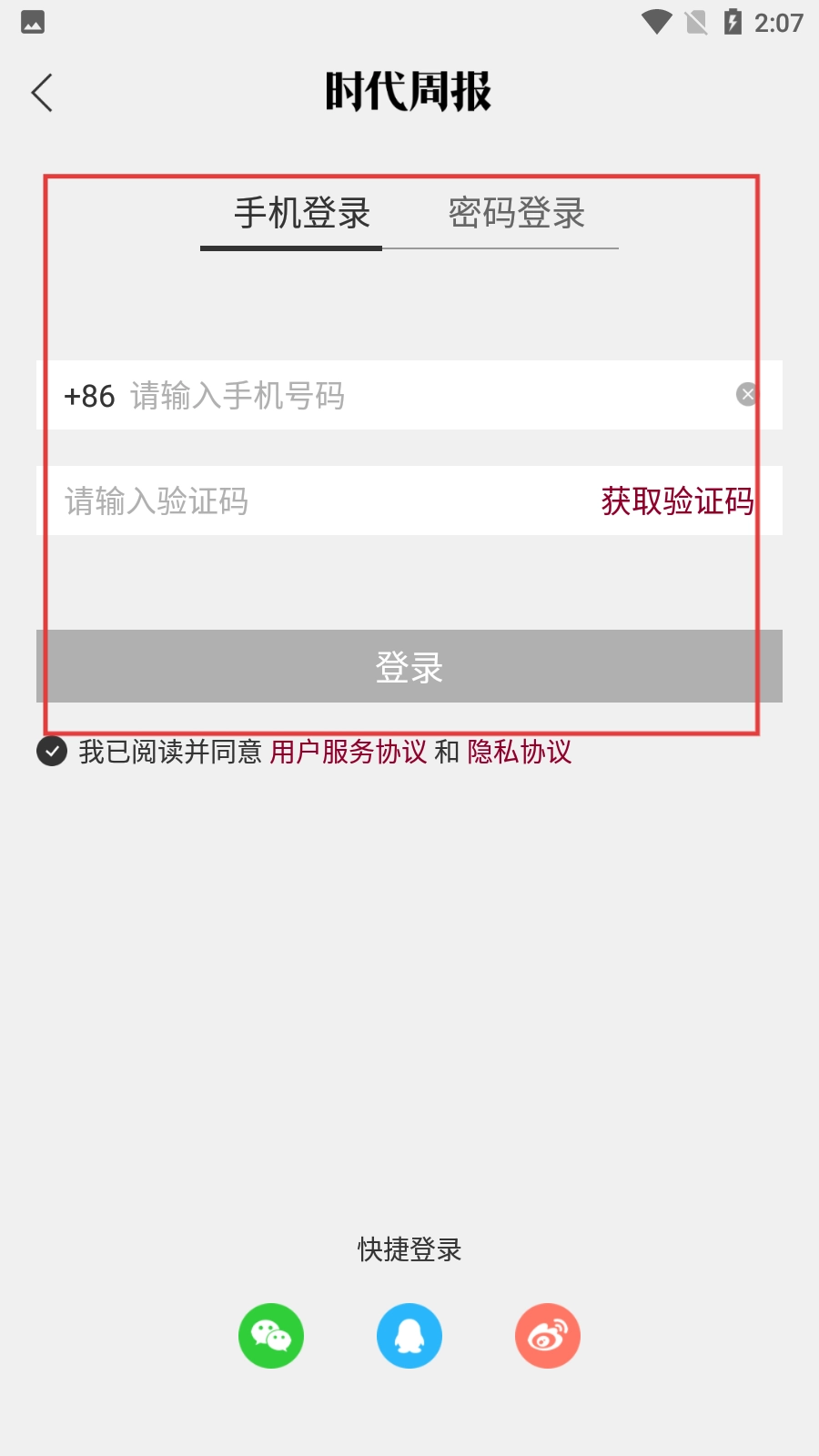819x1456 pixels.
Task: Open the 用户服务协议 link
Action: tap(348, 752)
